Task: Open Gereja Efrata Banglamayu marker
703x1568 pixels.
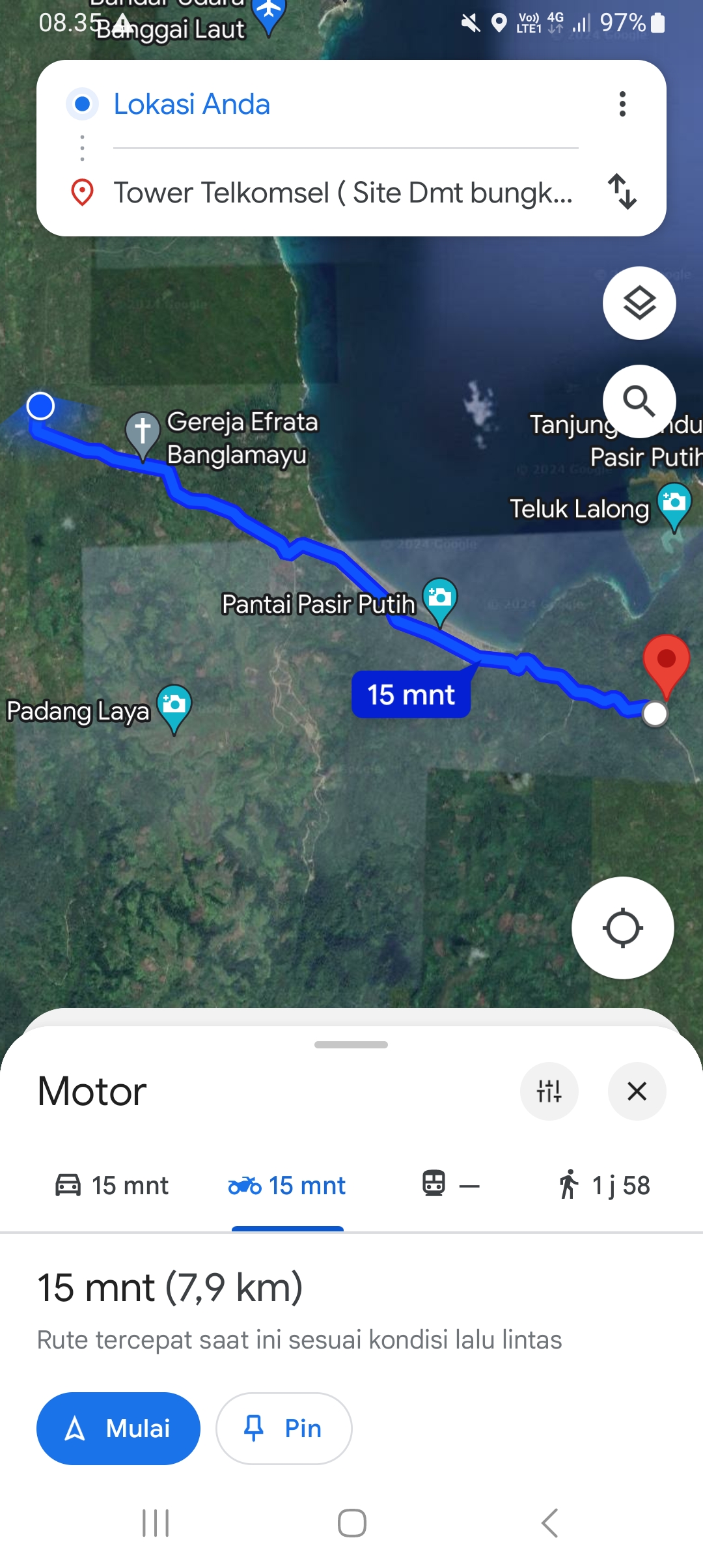Action: tap(143, 435)
